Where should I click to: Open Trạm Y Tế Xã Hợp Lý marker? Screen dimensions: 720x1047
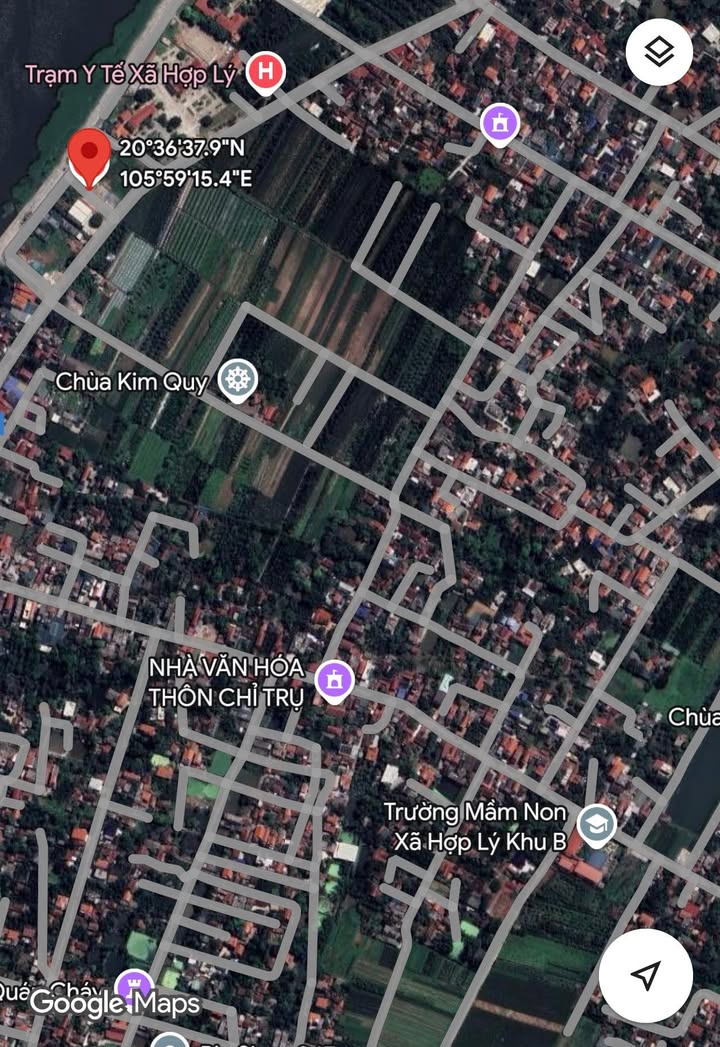click(x=266, y=72)
